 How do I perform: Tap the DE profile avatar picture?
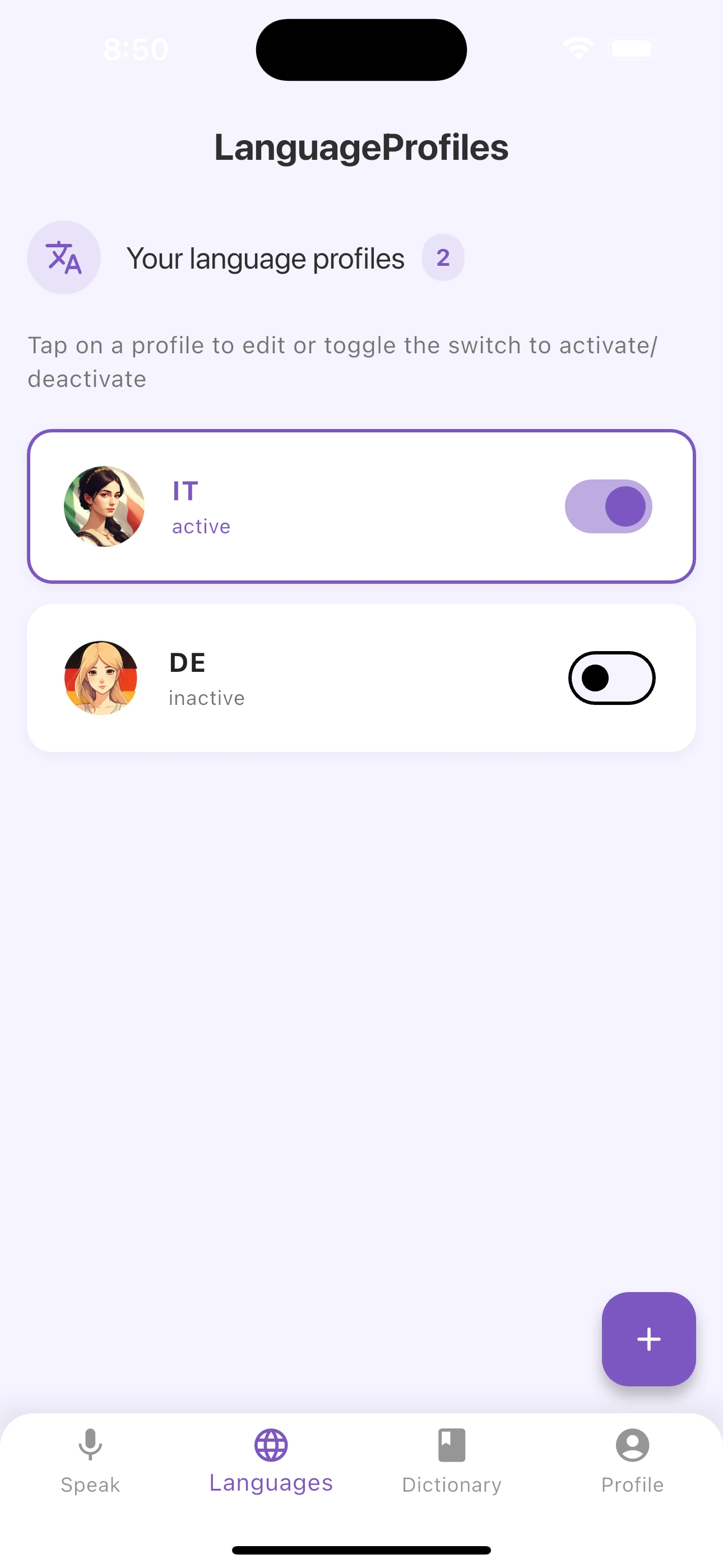[100, 677]
